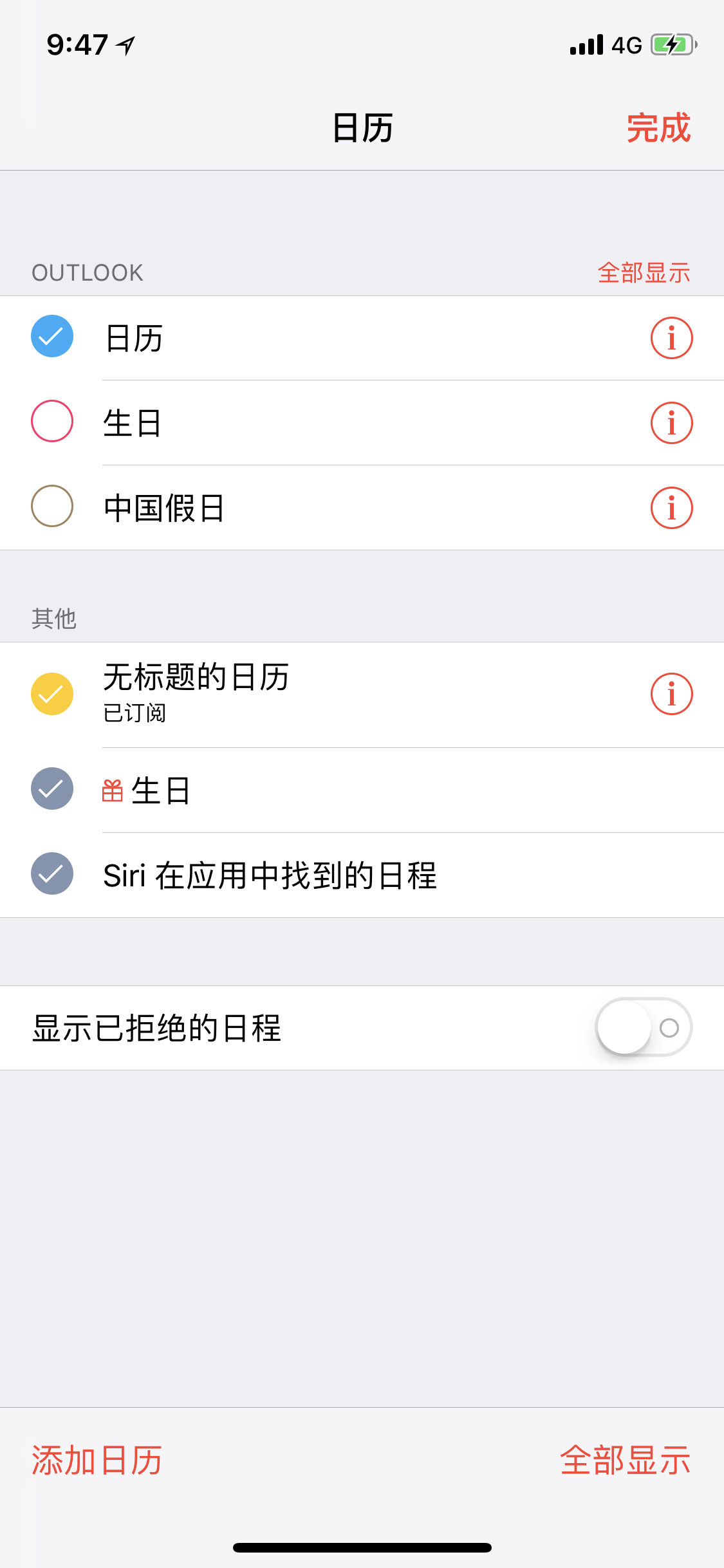Screen dimensions: 724x1568
Task: Select the 中国假日 calendar
Action: [52, 507]
